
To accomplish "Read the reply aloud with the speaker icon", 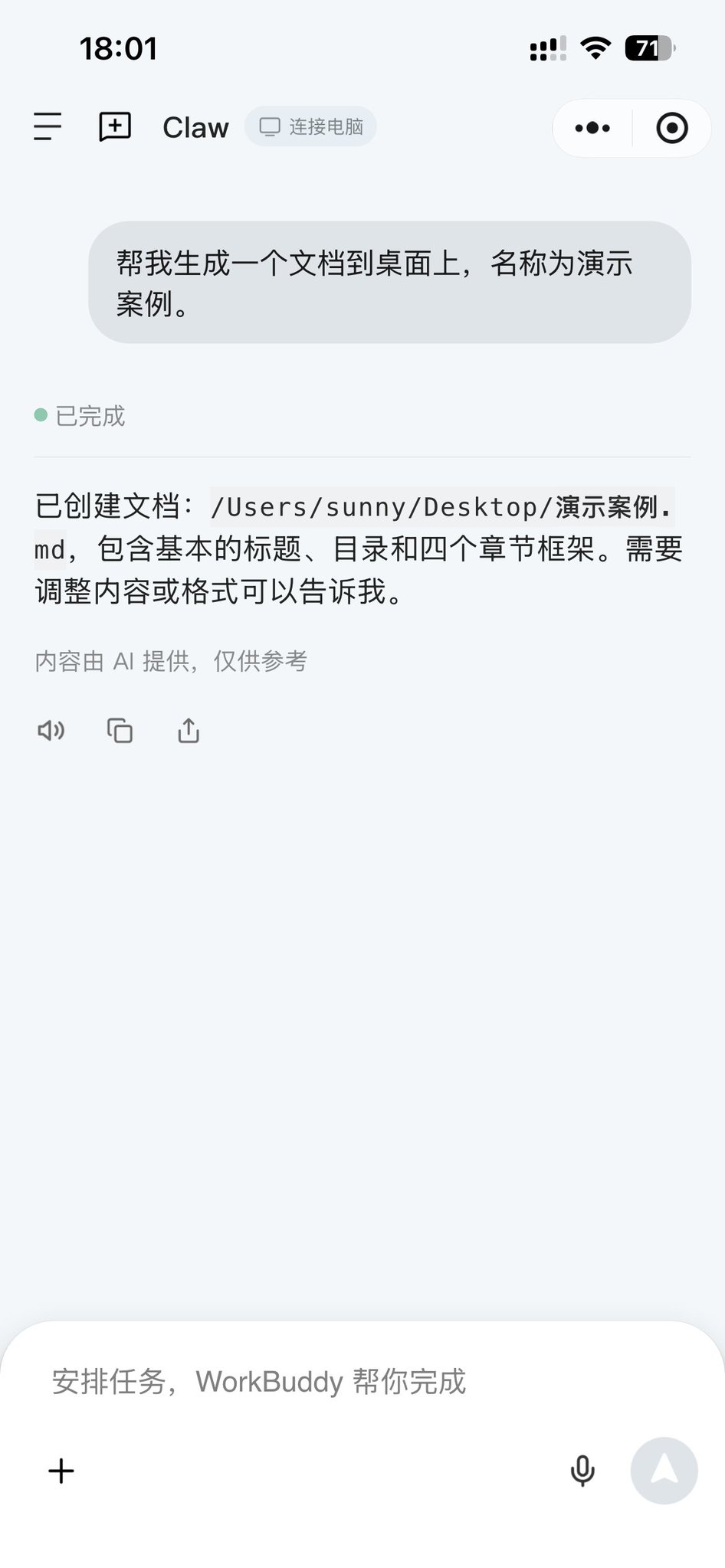I will [51, 731].
